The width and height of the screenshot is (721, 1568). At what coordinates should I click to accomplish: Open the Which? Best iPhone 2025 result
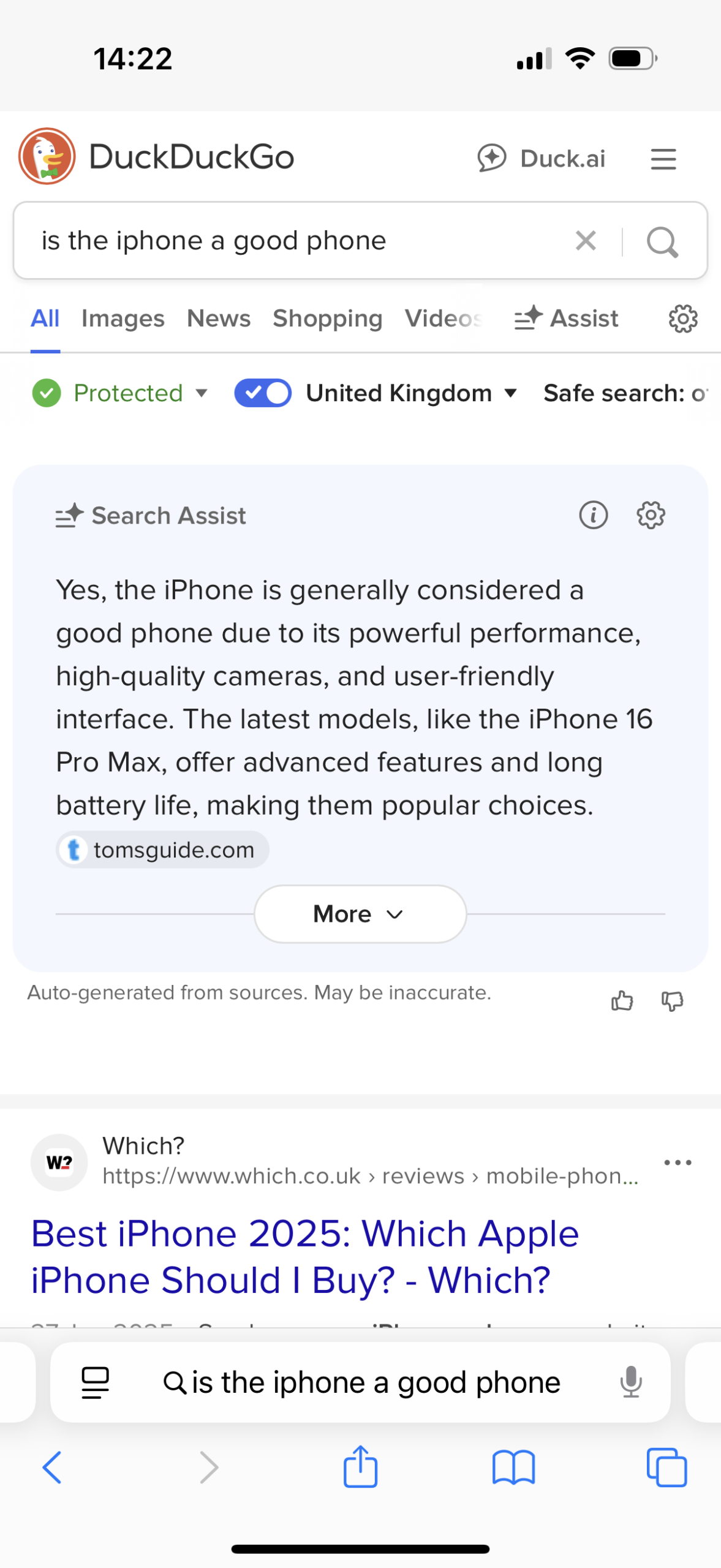pyautogui.click(x=305, y=1257)
